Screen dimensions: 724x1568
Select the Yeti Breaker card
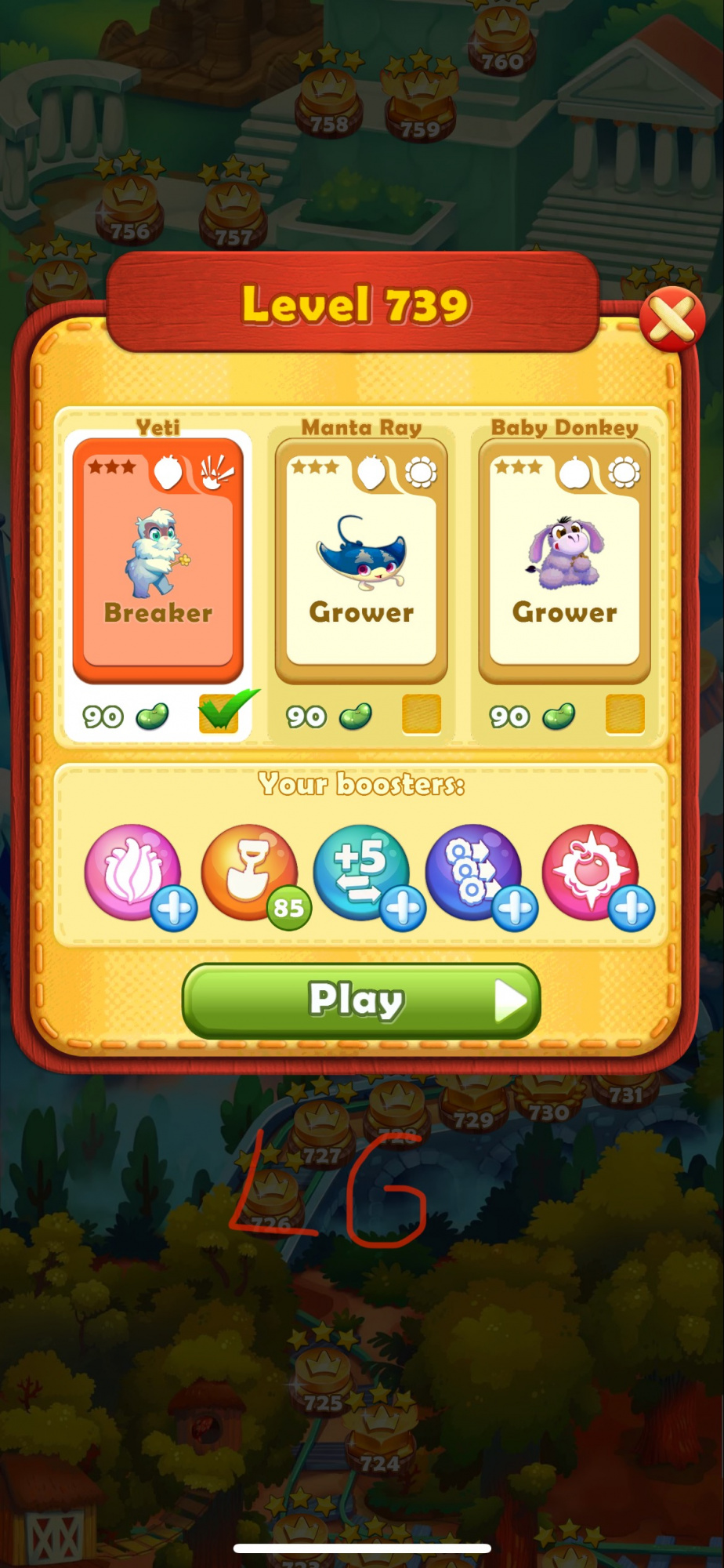[158, 560]
